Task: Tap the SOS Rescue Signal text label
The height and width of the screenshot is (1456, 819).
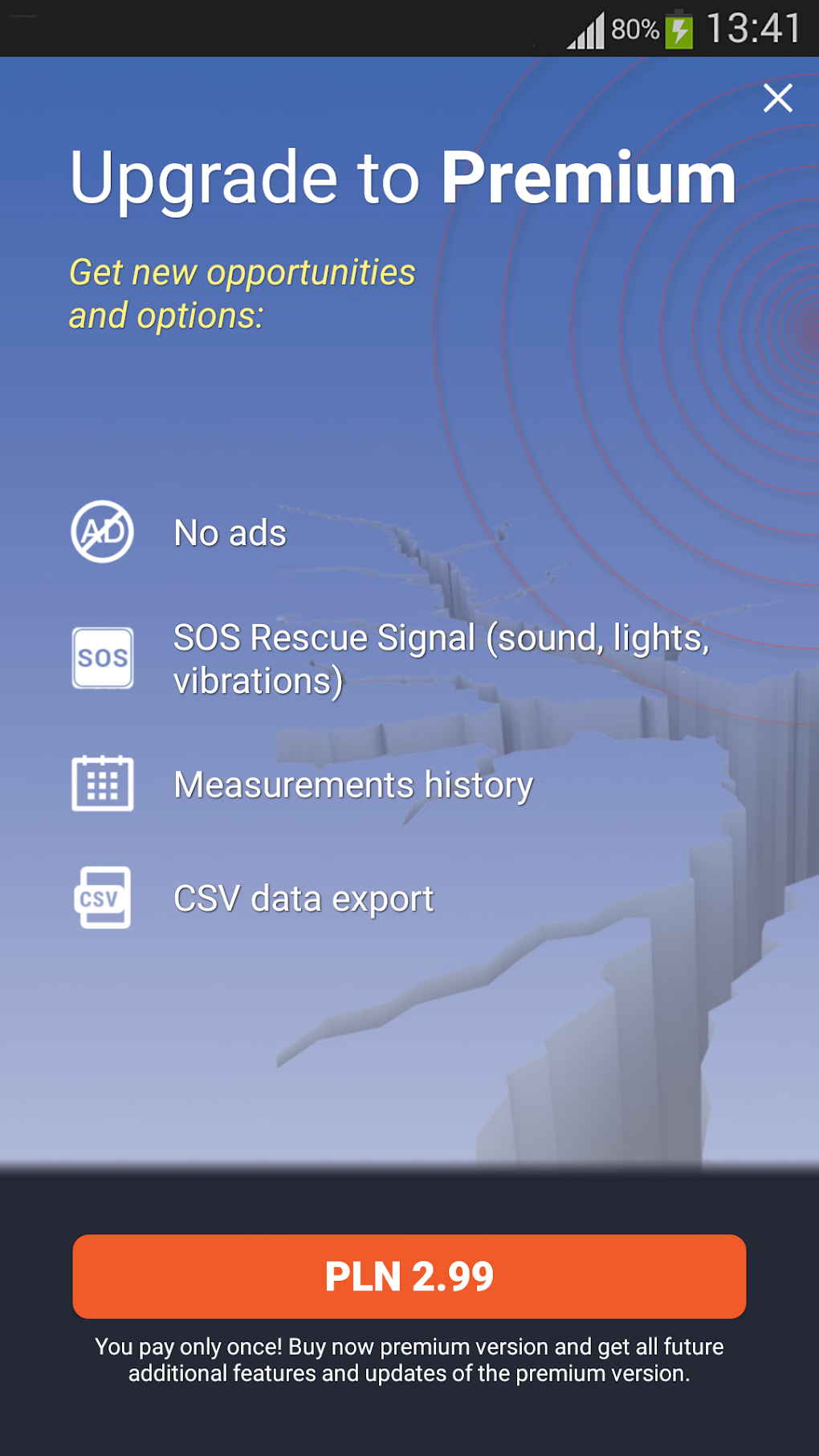Action: pyautogui.click(x=442, y=659)
